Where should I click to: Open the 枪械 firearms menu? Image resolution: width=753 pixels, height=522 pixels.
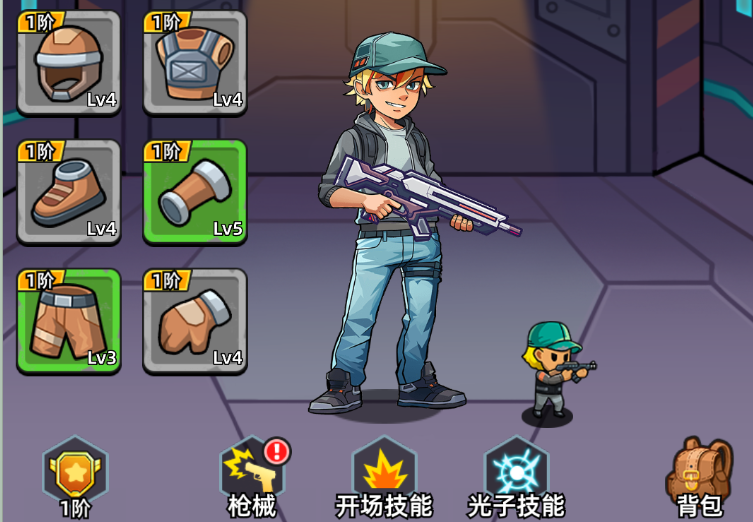point(252,474)
